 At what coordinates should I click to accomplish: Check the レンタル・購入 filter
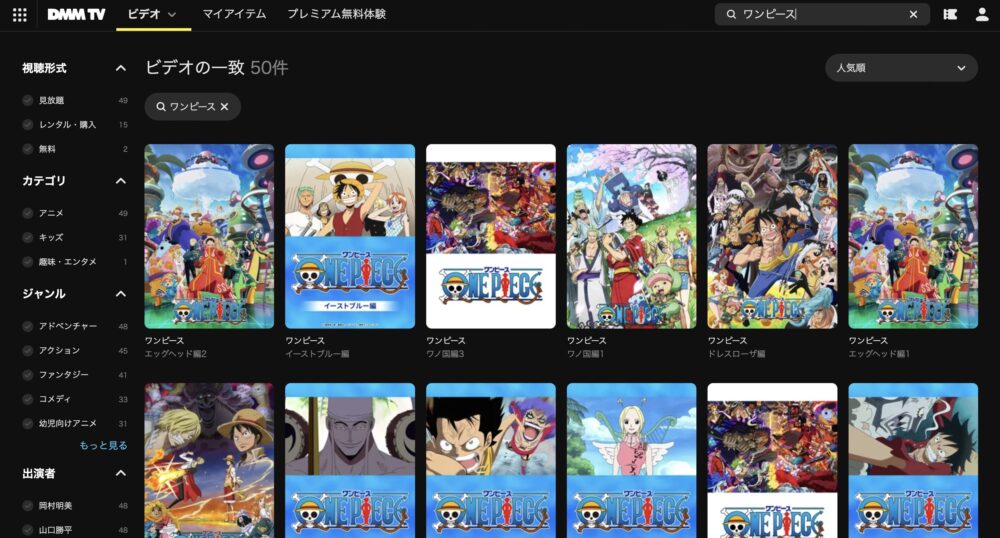pyautogui.click(x=28, y=124)
